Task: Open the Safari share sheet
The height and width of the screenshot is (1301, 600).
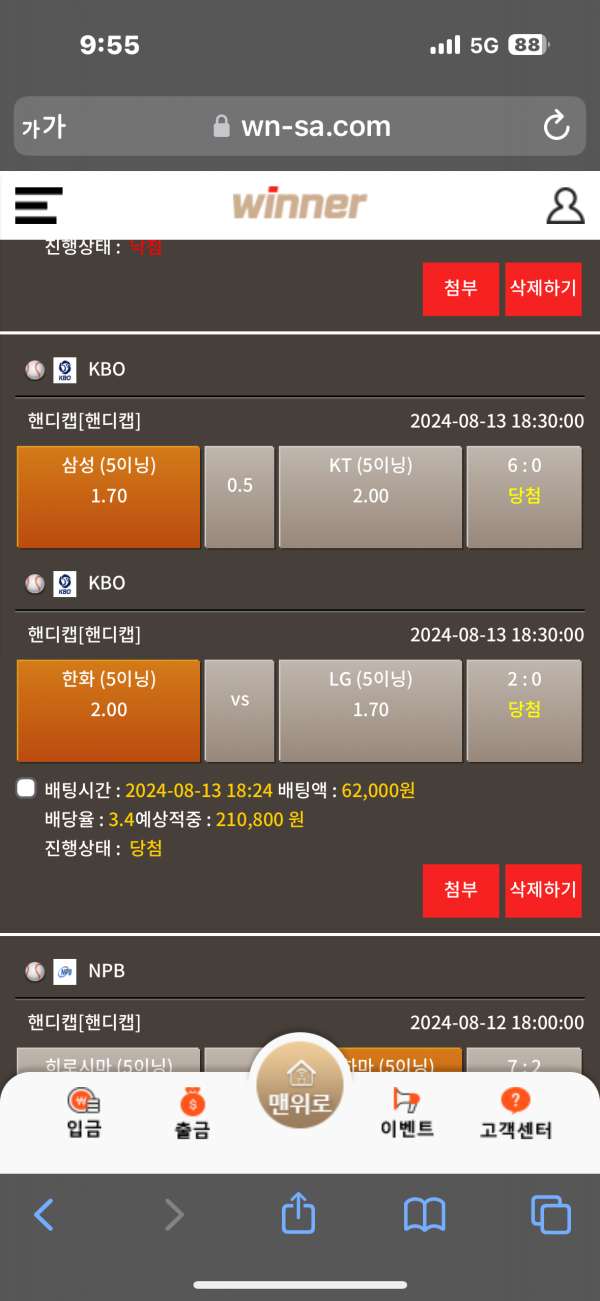Action: click(298, 1214)
